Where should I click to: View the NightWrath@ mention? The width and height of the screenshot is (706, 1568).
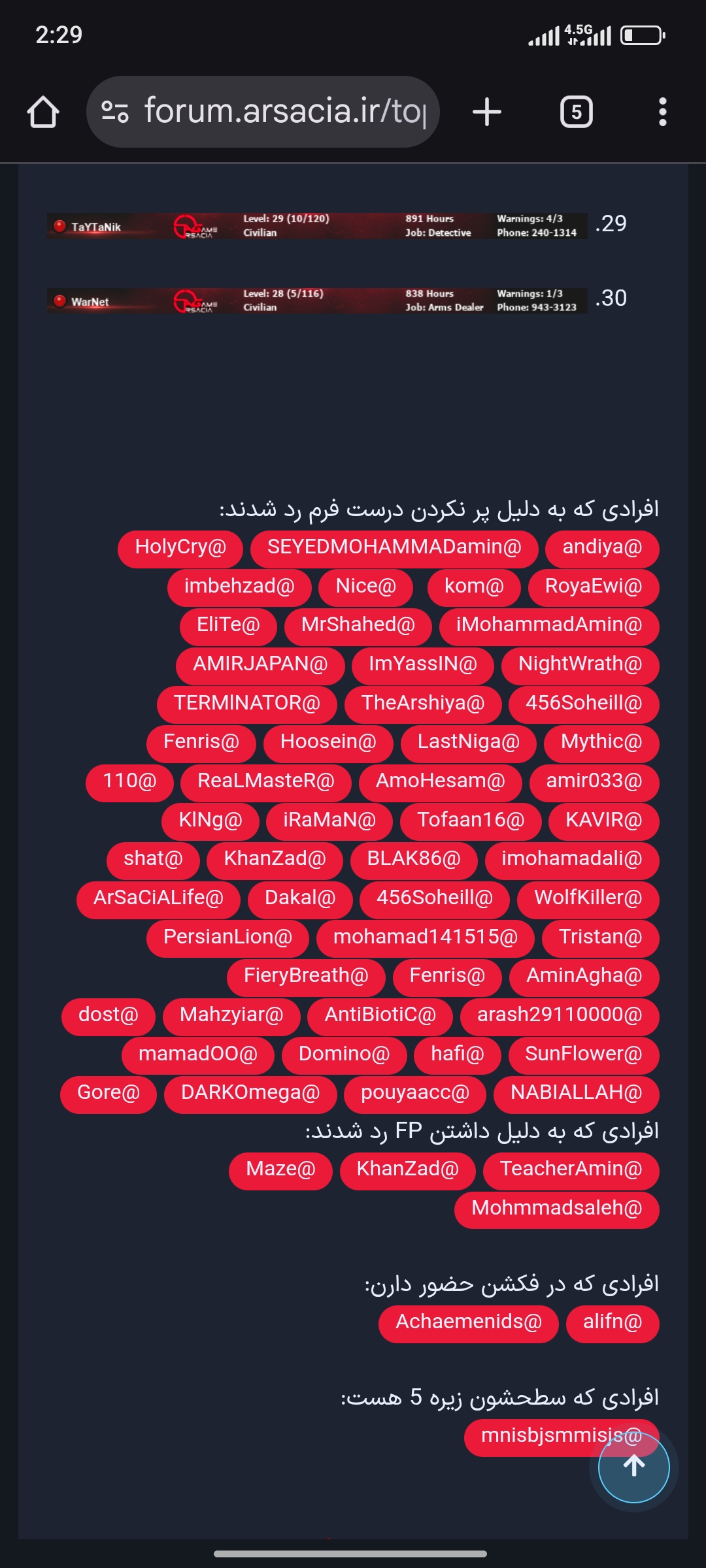point(580,664)
